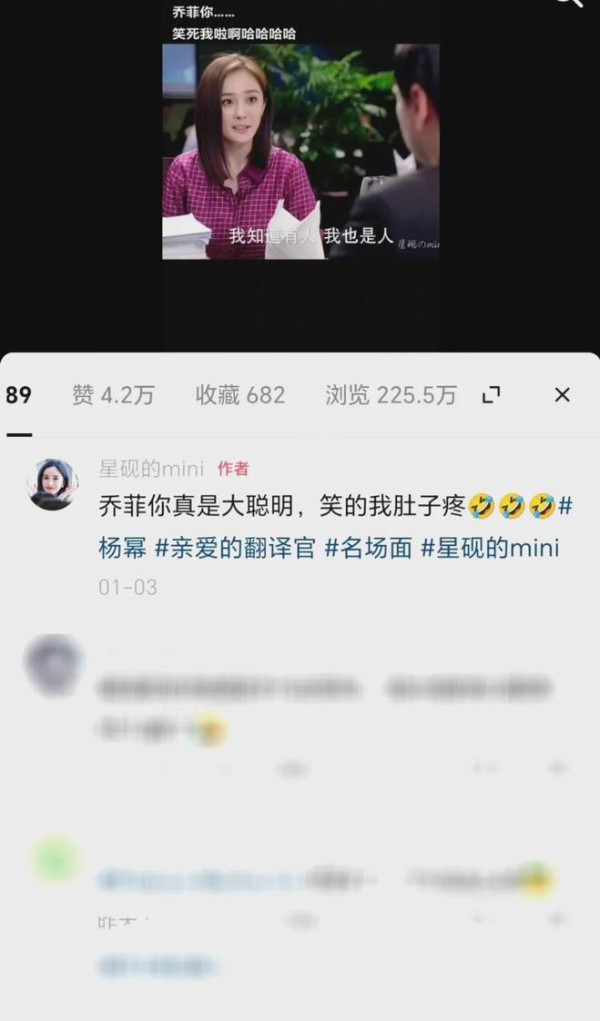Open the #亲爱的翻译官 hashtag
Viewport: 600px width, 1021px height.
click(235, 548)
